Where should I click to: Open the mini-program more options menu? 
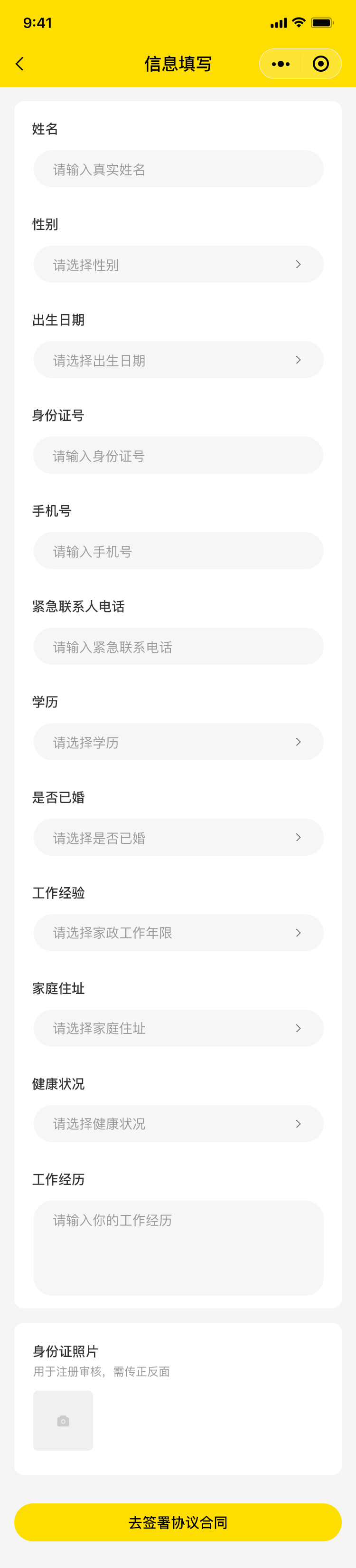tap(281, 64)
